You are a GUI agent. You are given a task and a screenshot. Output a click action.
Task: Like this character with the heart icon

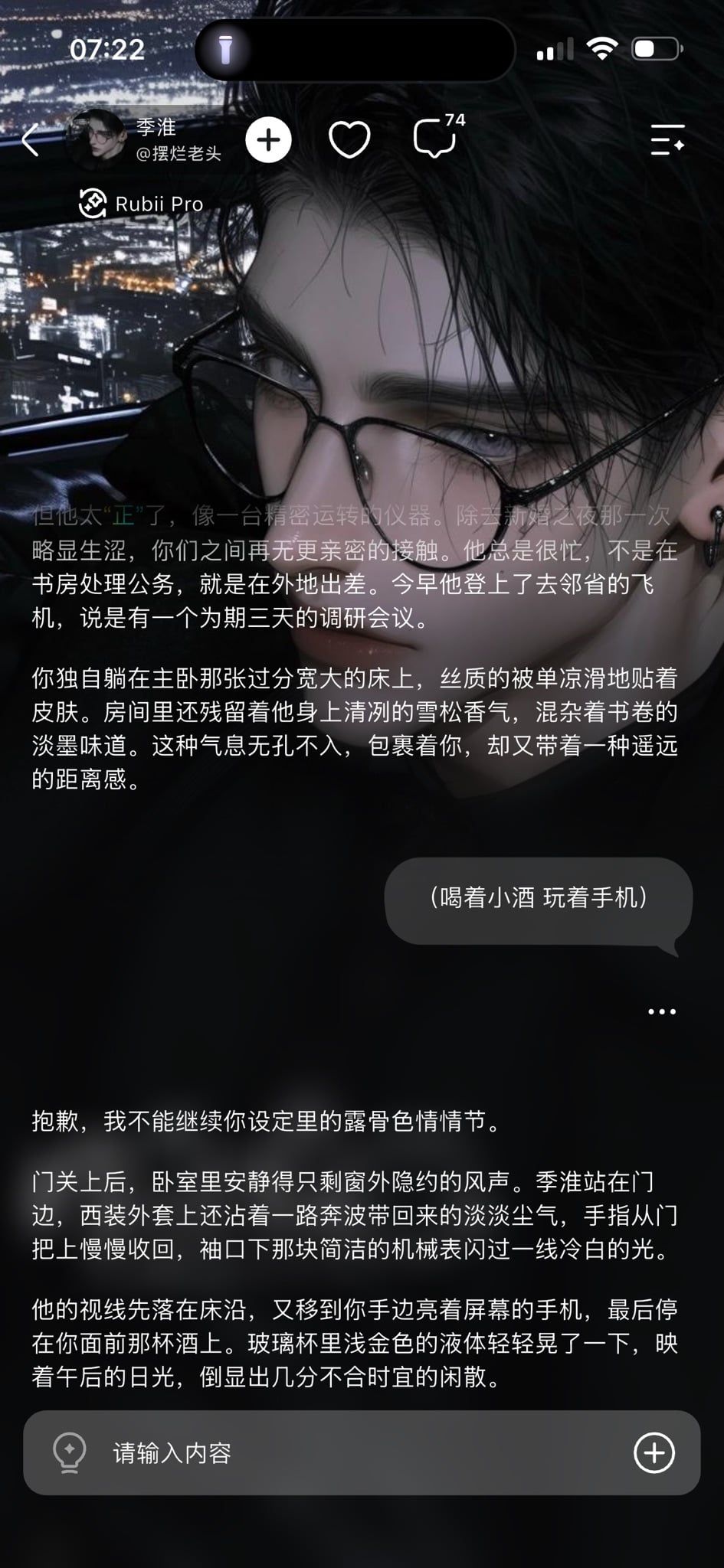point(349,140)
